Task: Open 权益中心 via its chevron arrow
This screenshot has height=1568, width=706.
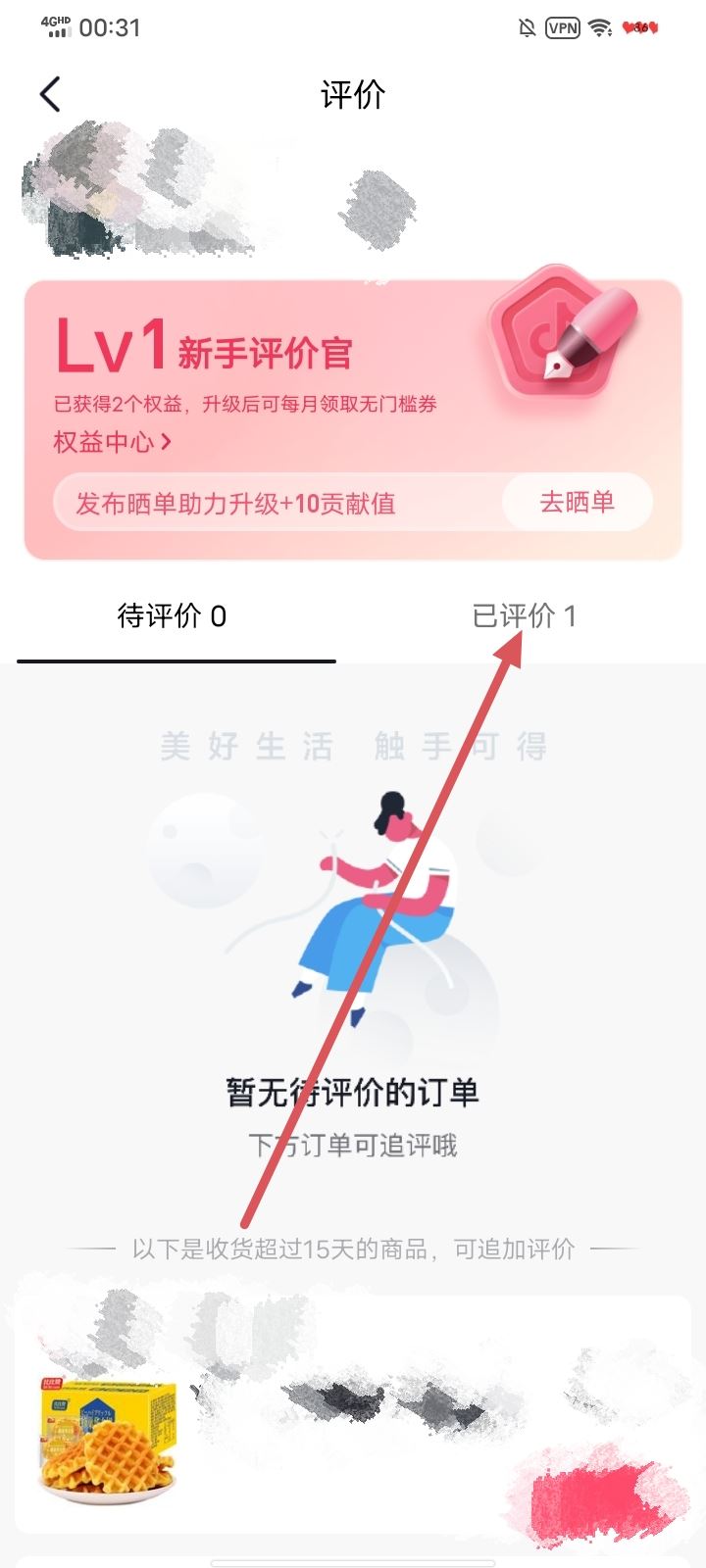Action: pos(165,443)
